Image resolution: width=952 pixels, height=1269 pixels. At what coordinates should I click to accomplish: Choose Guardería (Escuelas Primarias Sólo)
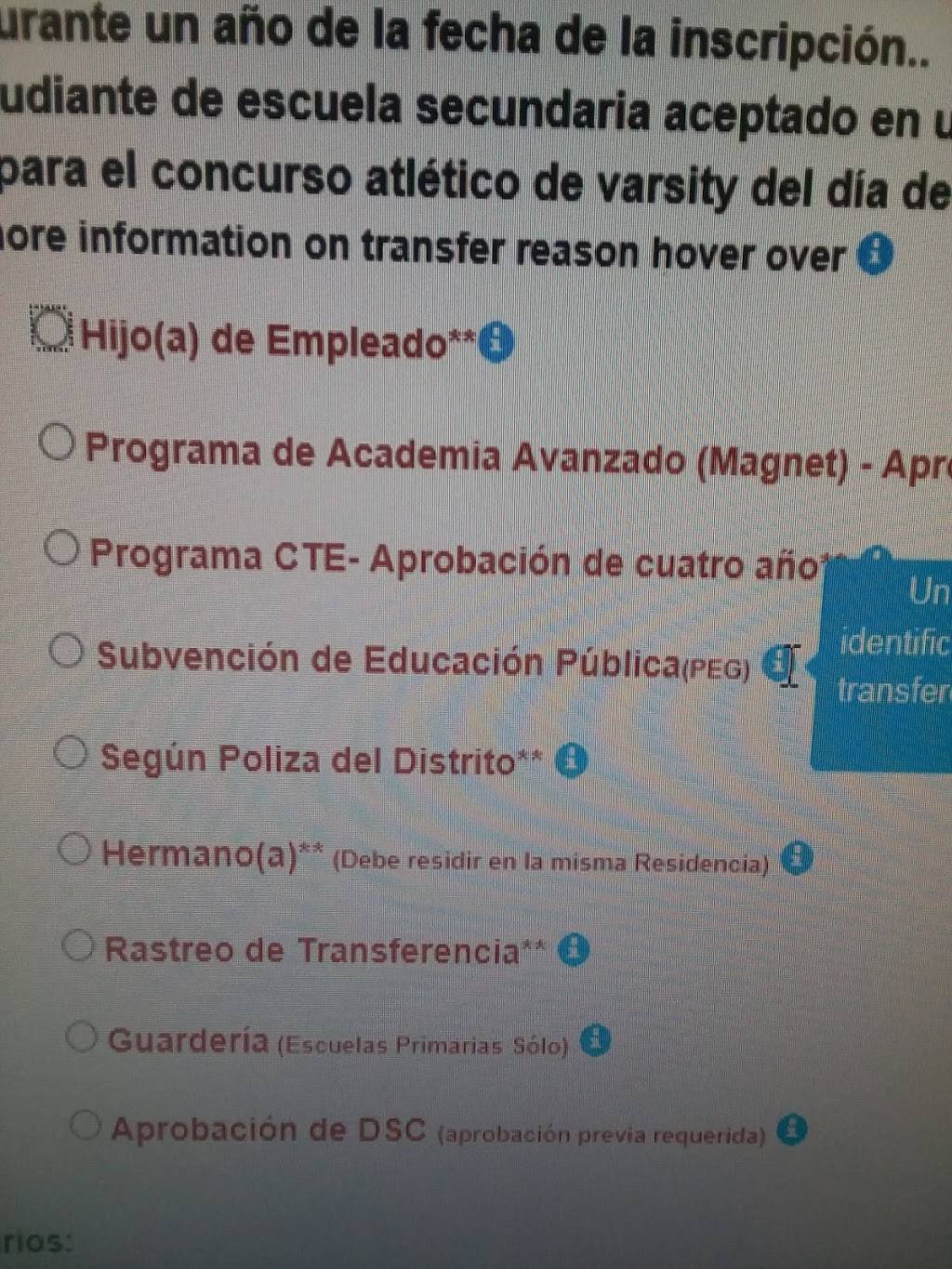coord(82,1036)
